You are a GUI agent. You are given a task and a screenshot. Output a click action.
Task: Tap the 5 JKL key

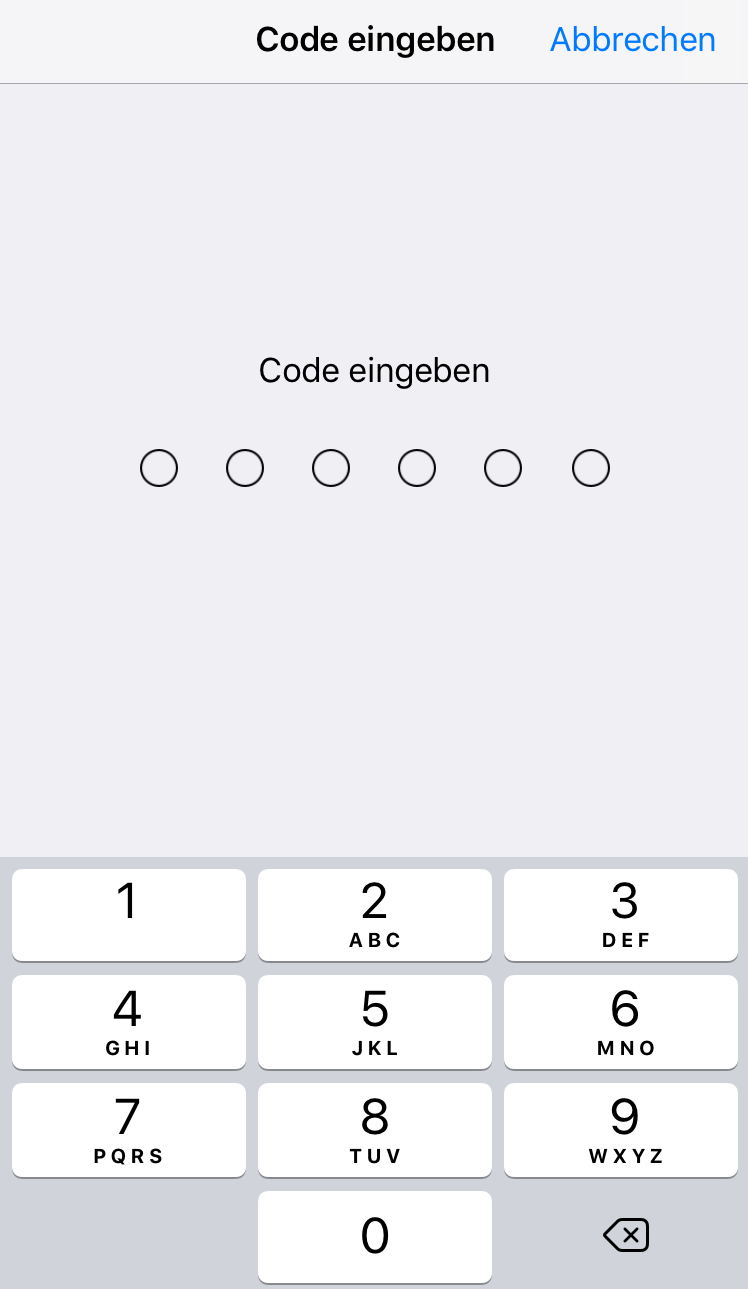pyautogui.click(x=375, y=1022)
